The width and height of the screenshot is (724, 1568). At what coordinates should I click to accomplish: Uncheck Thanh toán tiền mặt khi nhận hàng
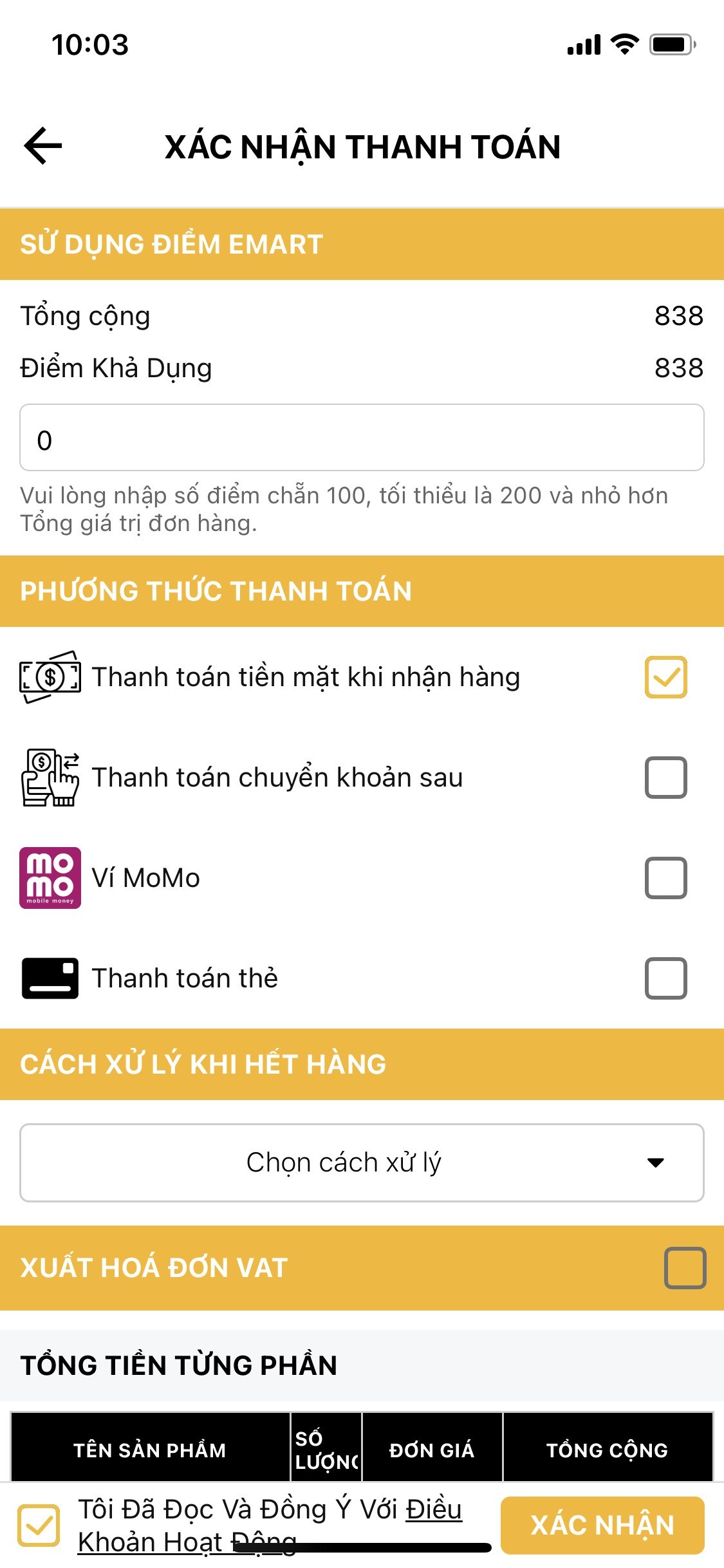(665, 677)
